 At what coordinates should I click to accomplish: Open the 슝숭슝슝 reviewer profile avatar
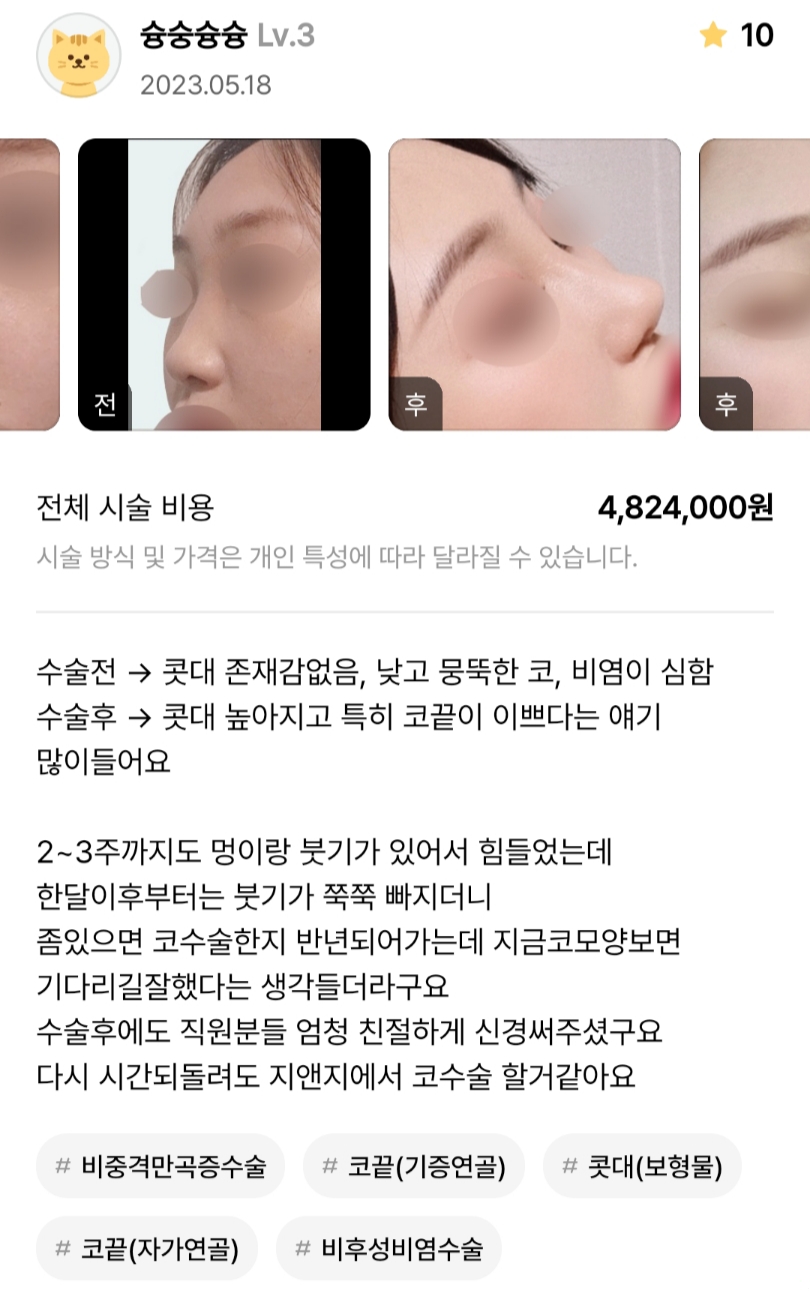point(79,56)
